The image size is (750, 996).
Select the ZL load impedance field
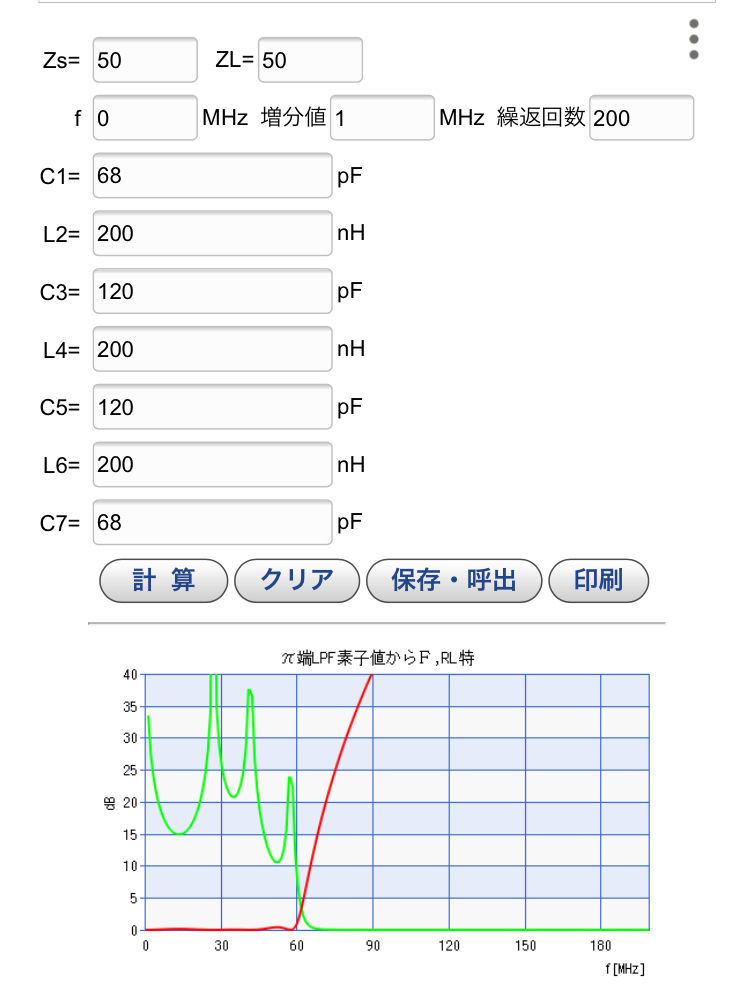308,60
